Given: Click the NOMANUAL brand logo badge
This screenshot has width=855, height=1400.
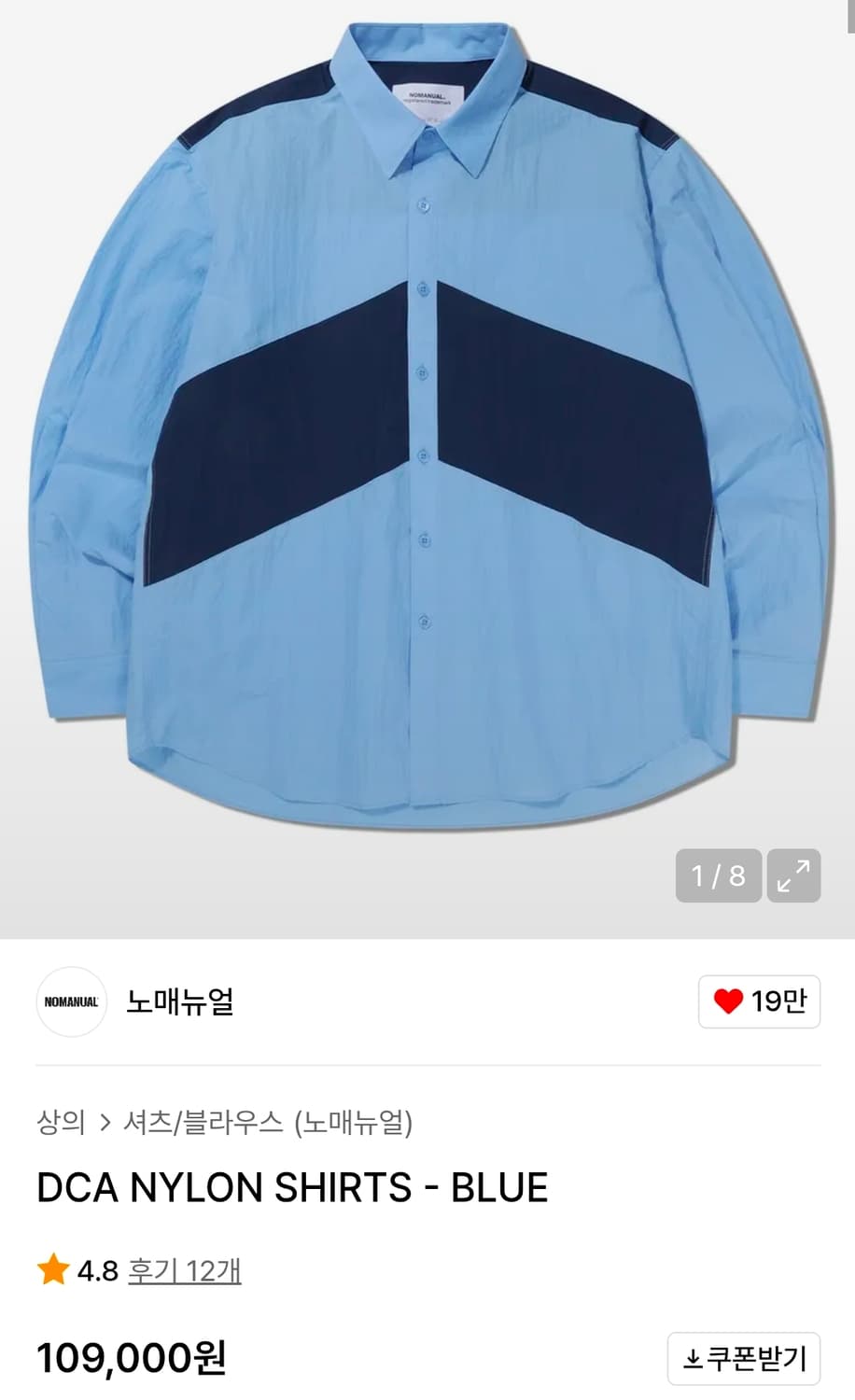Looking at the screenshot, I should [x=71, y=1001].
